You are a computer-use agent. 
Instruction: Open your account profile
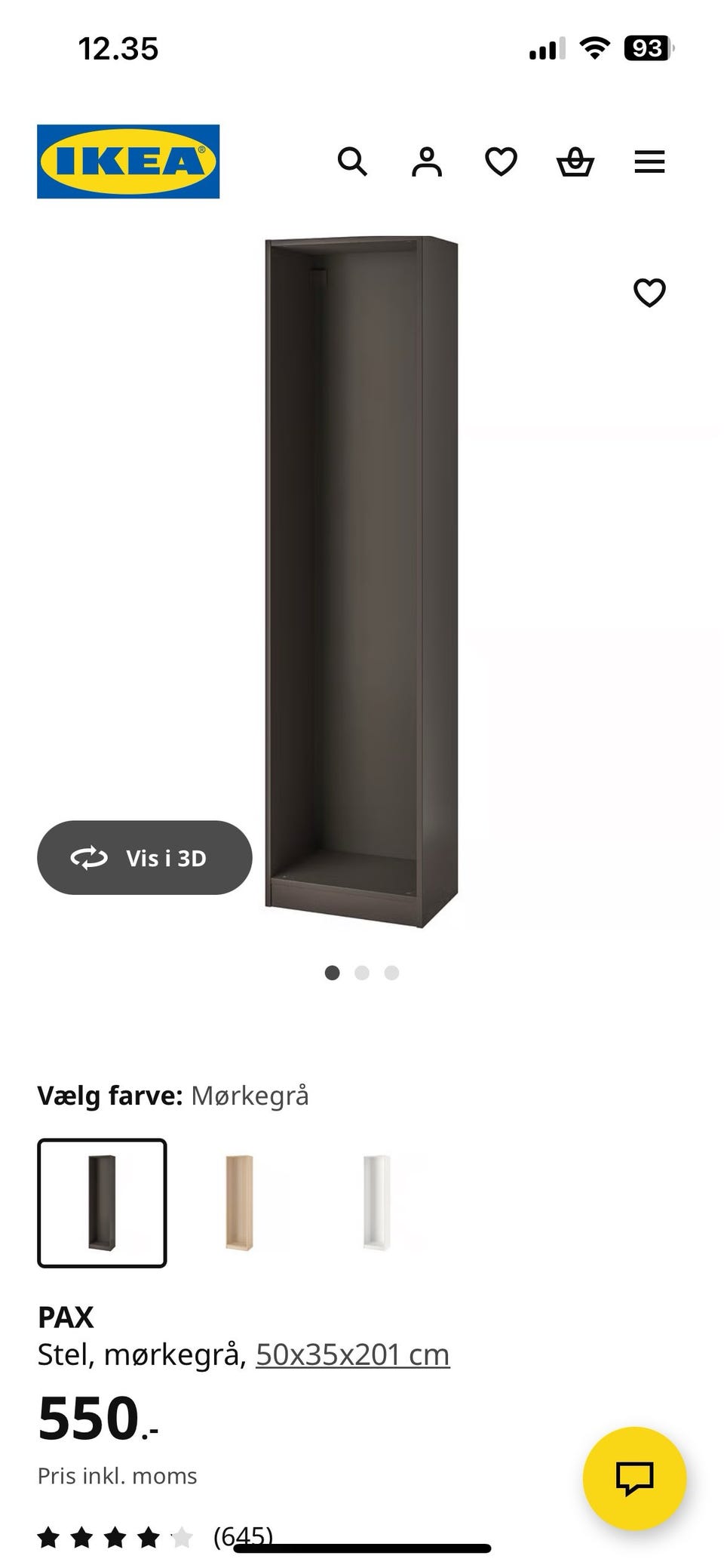tap(427, 161)
